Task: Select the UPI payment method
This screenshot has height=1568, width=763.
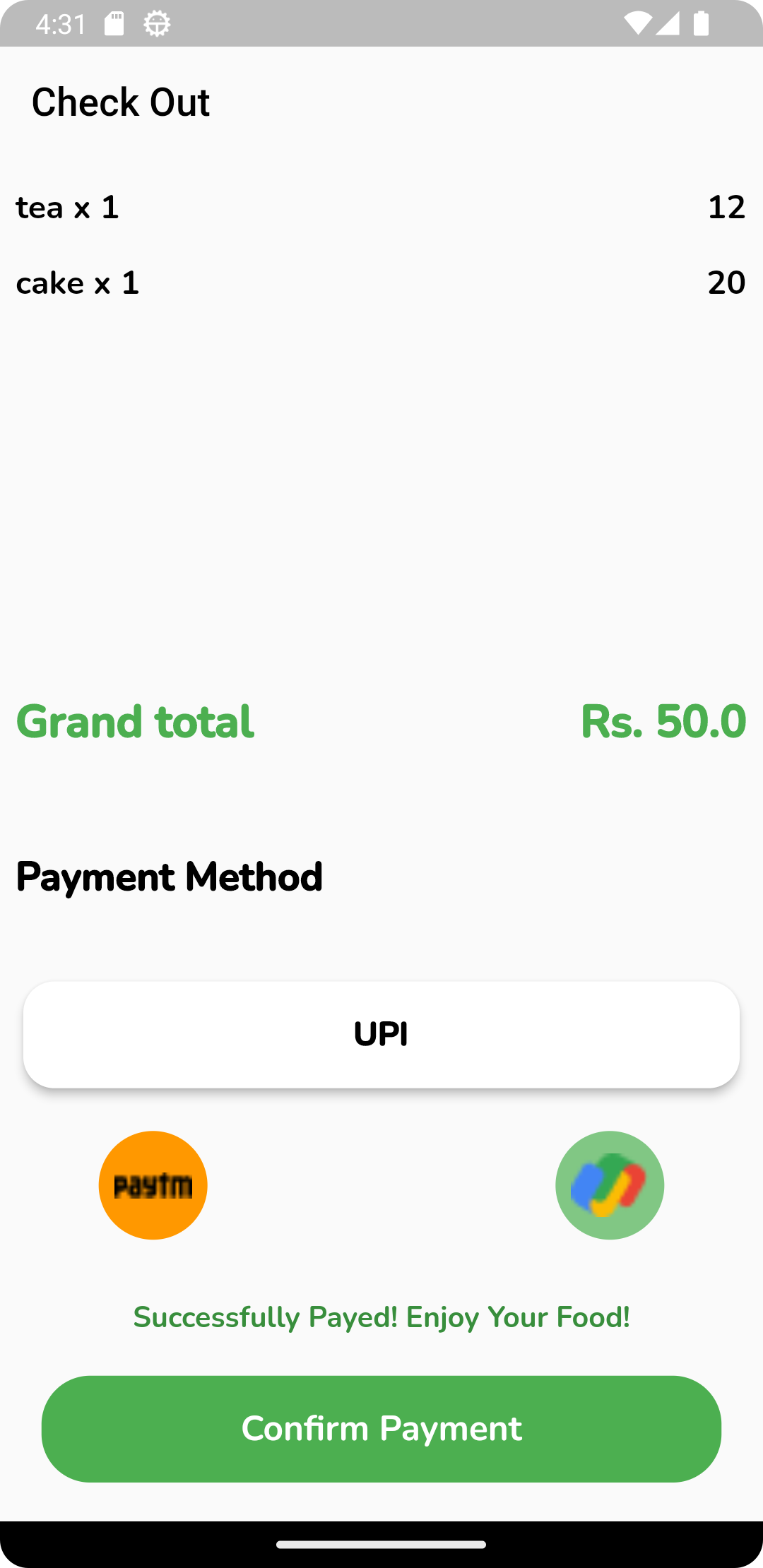Action: coord(381,1034)
